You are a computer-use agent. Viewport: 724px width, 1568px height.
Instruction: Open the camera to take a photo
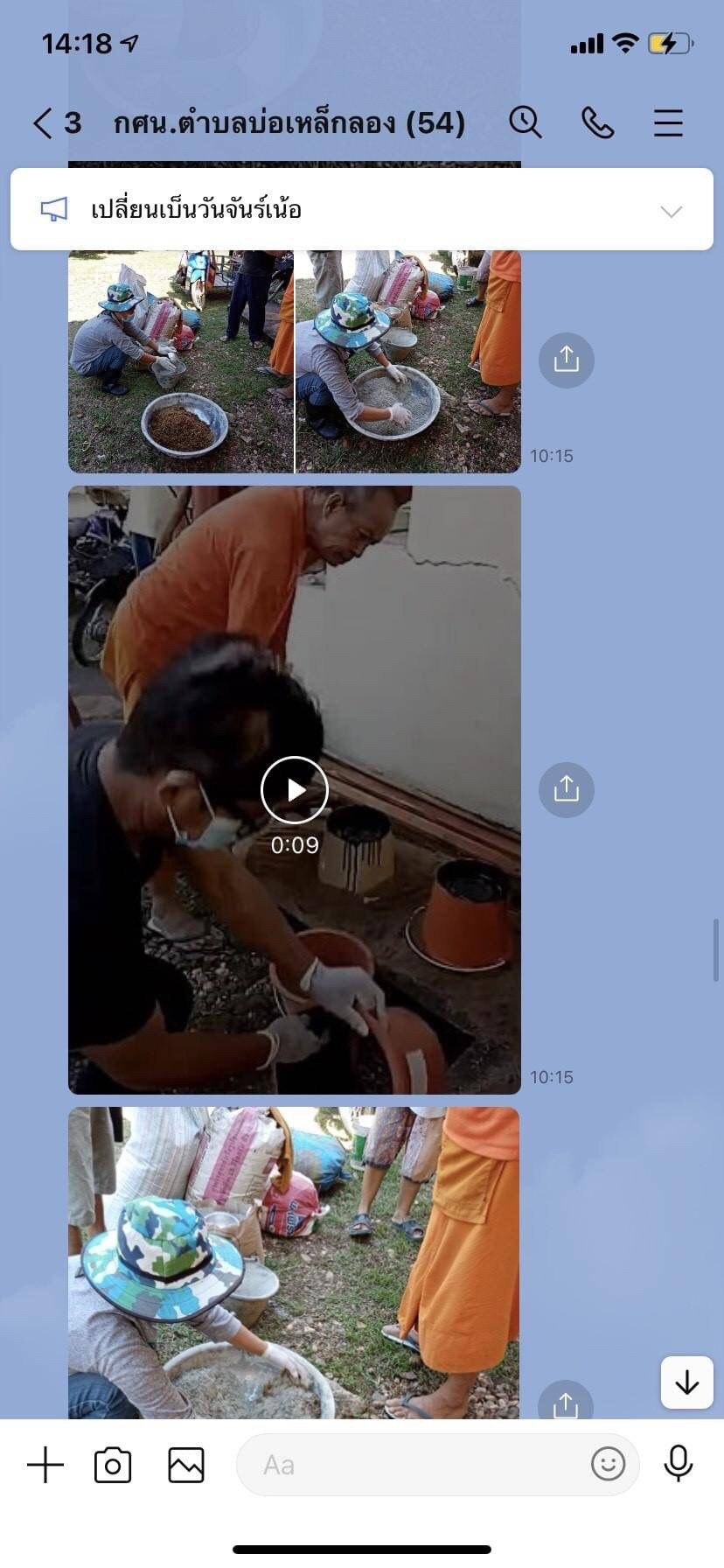(x=113, y=1465)
